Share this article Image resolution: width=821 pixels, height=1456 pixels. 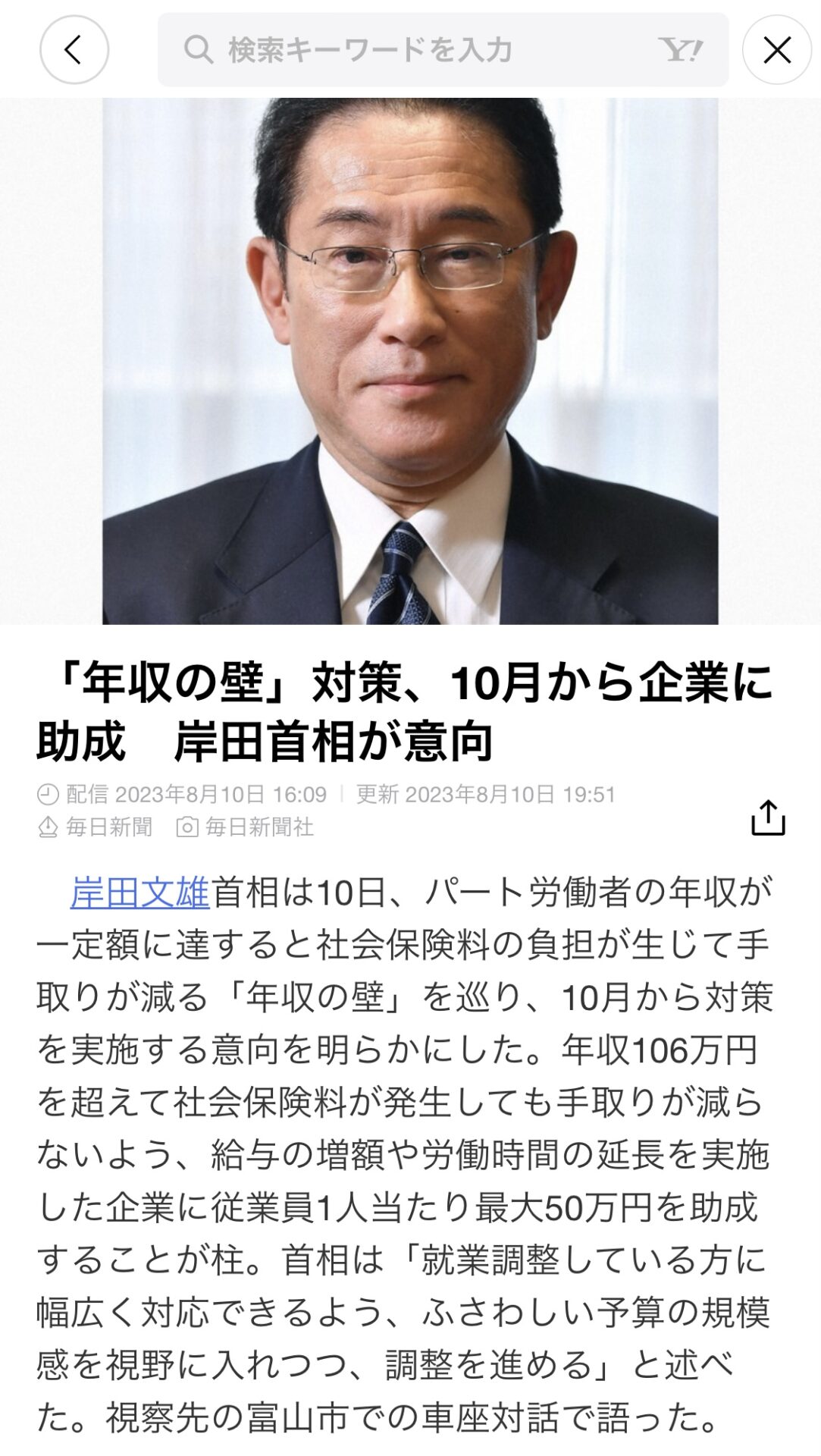[x=768, y=817]
